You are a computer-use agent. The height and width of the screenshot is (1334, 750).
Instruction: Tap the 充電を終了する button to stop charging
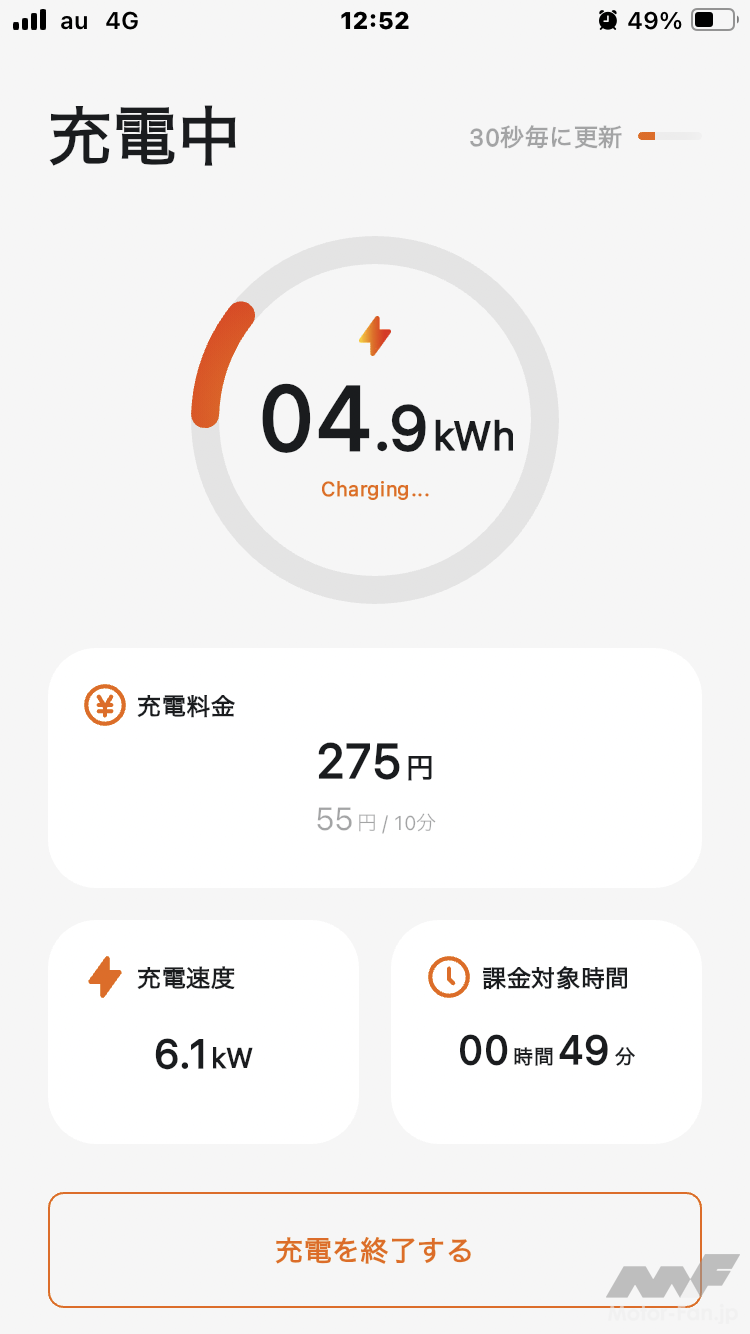pos(374,1250)
